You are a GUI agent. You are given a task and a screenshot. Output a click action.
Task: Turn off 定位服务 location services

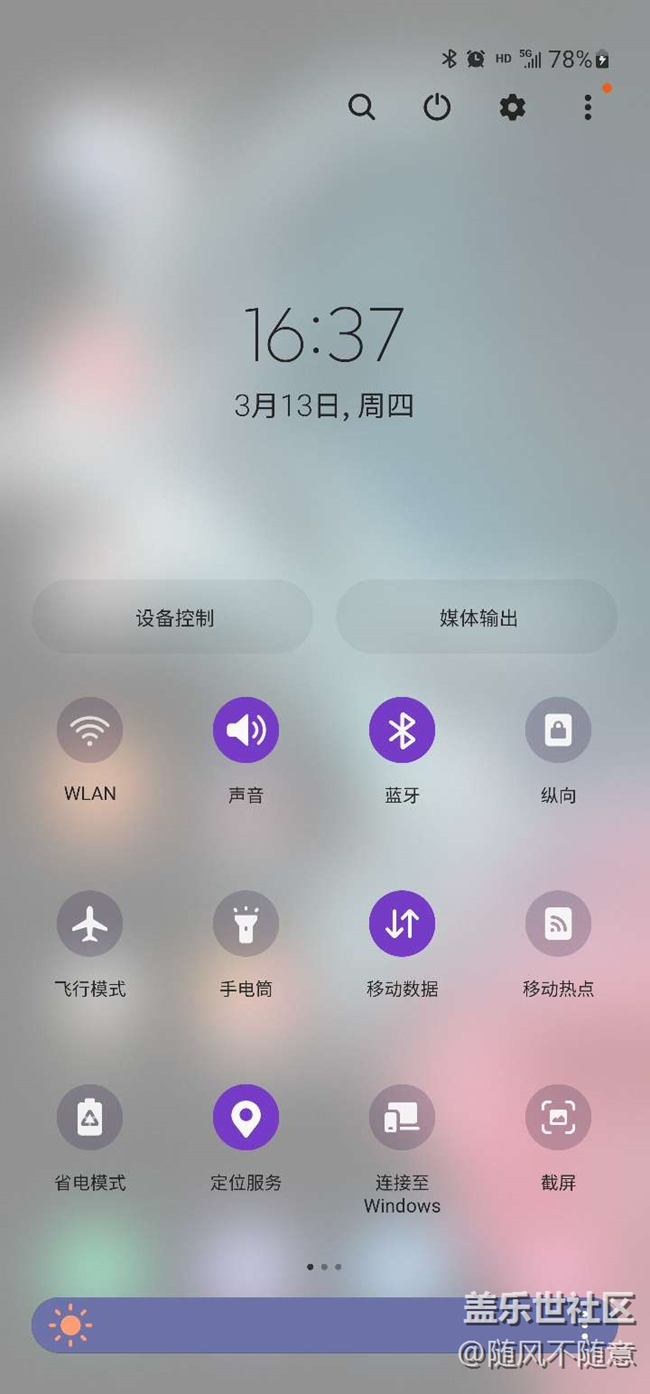point(246,1117)
